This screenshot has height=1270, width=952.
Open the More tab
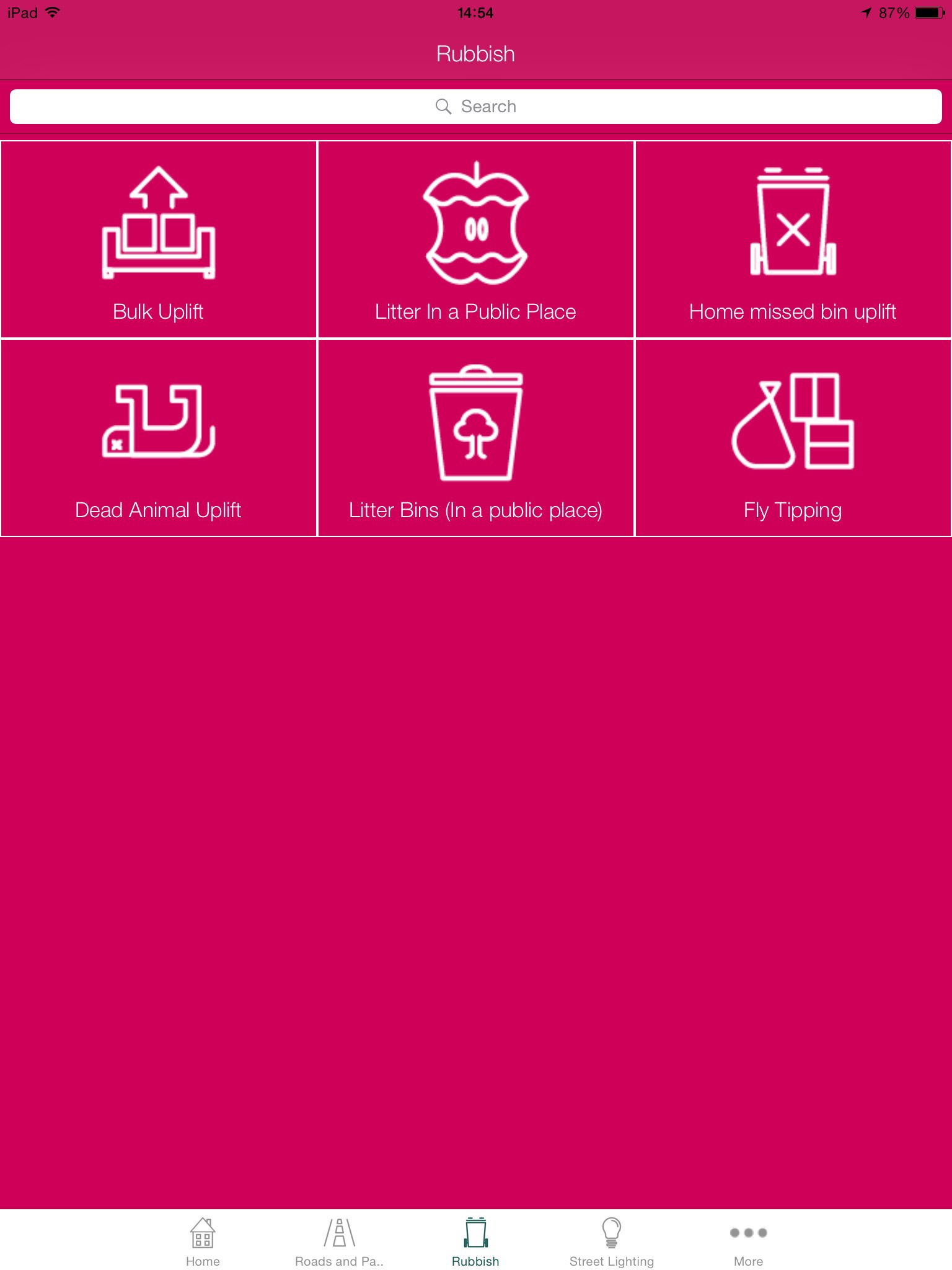[x=748, y=1241]
